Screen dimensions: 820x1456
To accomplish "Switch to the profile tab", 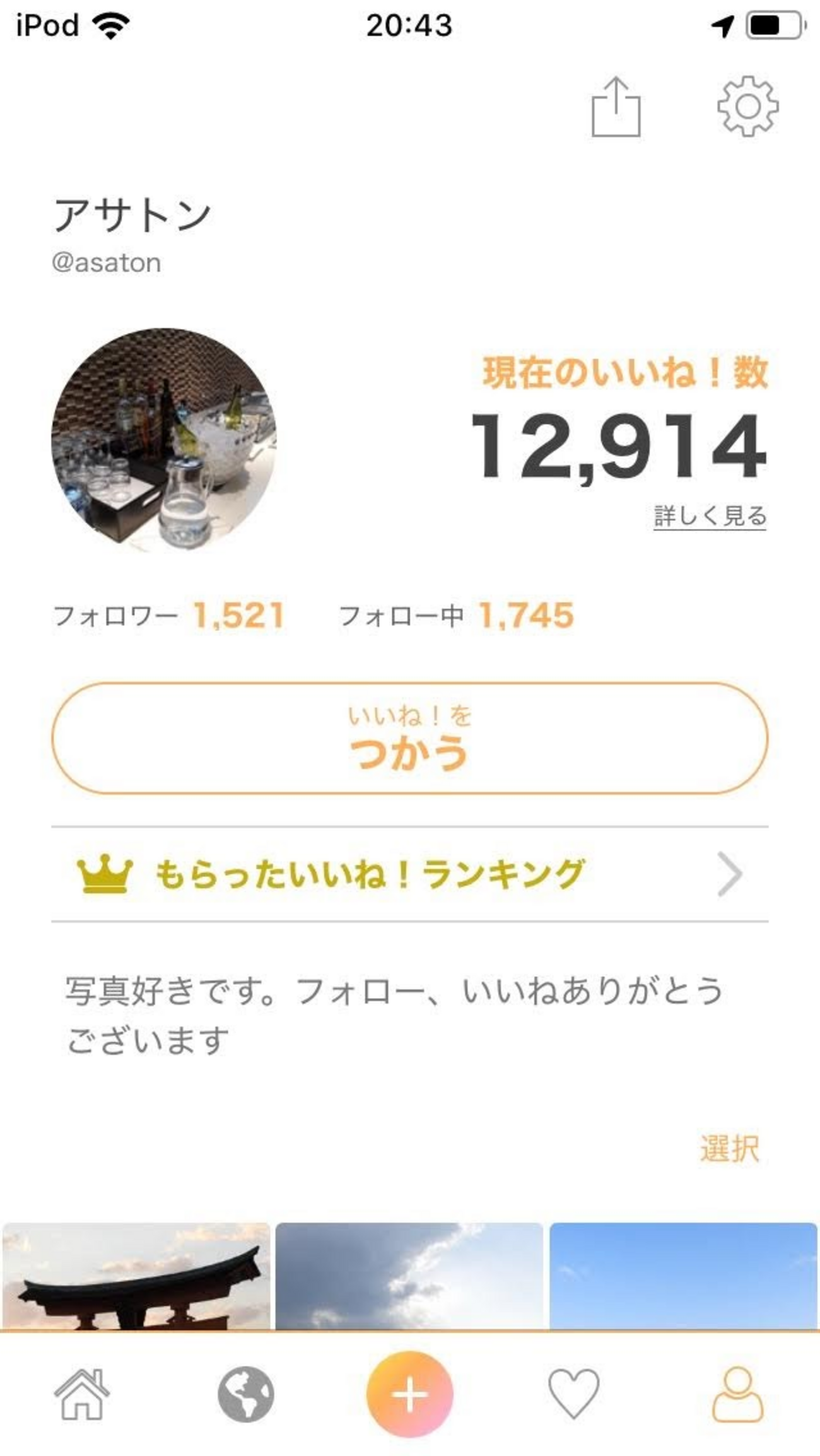I will tap(737, 1394).
